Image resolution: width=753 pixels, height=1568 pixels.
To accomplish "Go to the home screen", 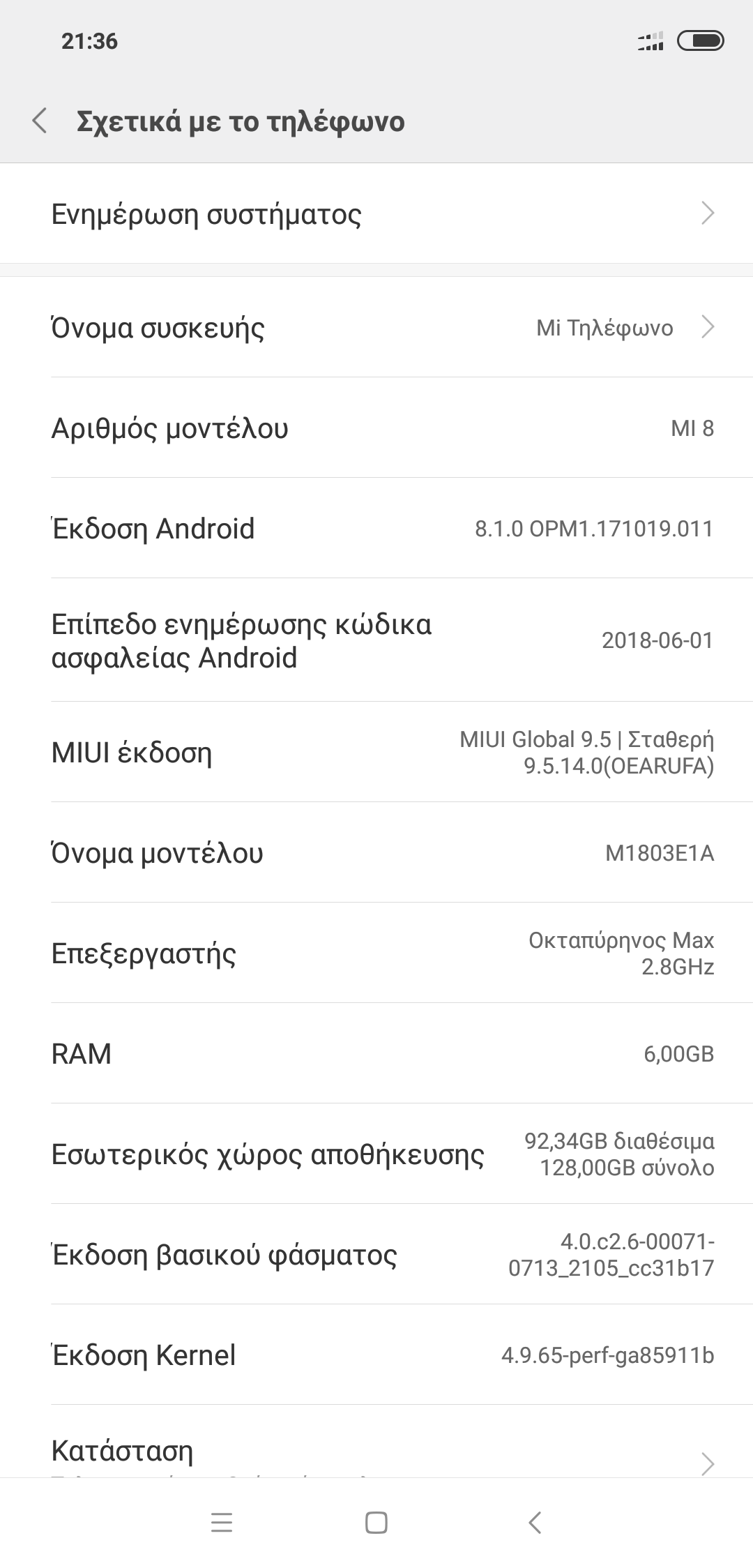I will [x=376, y=1522].
